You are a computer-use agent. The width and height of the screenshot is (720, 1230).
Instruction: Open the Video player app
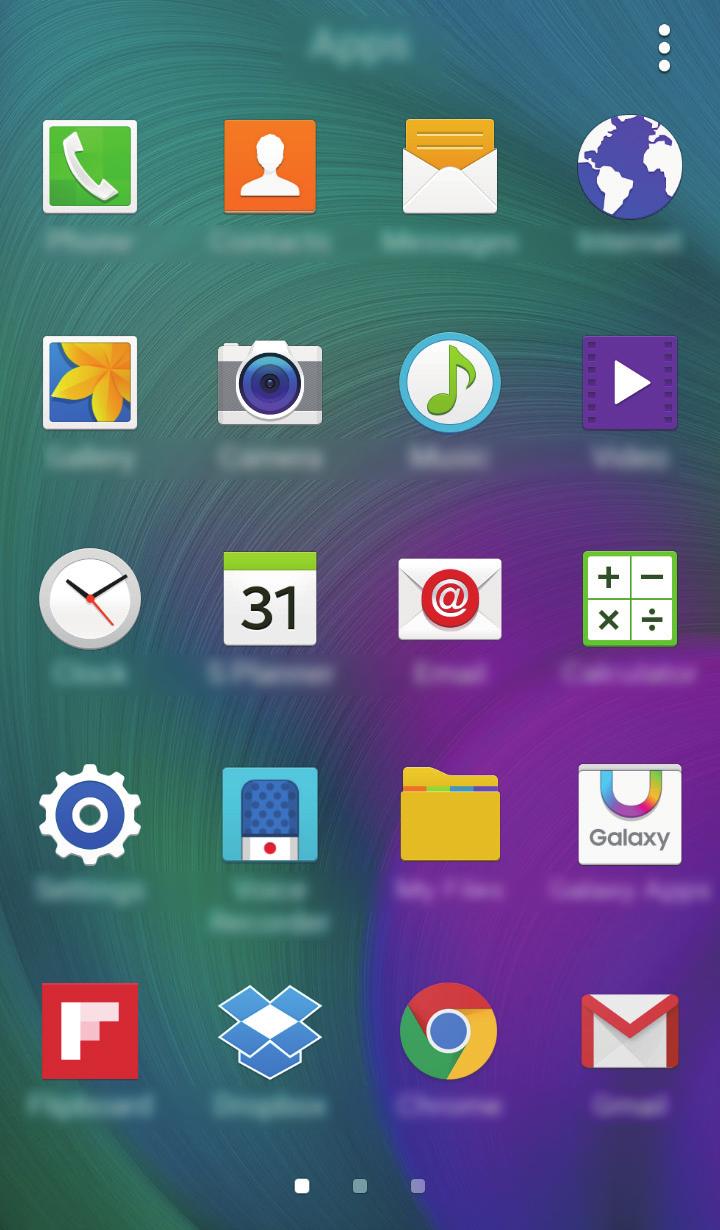tap(630, 383)
